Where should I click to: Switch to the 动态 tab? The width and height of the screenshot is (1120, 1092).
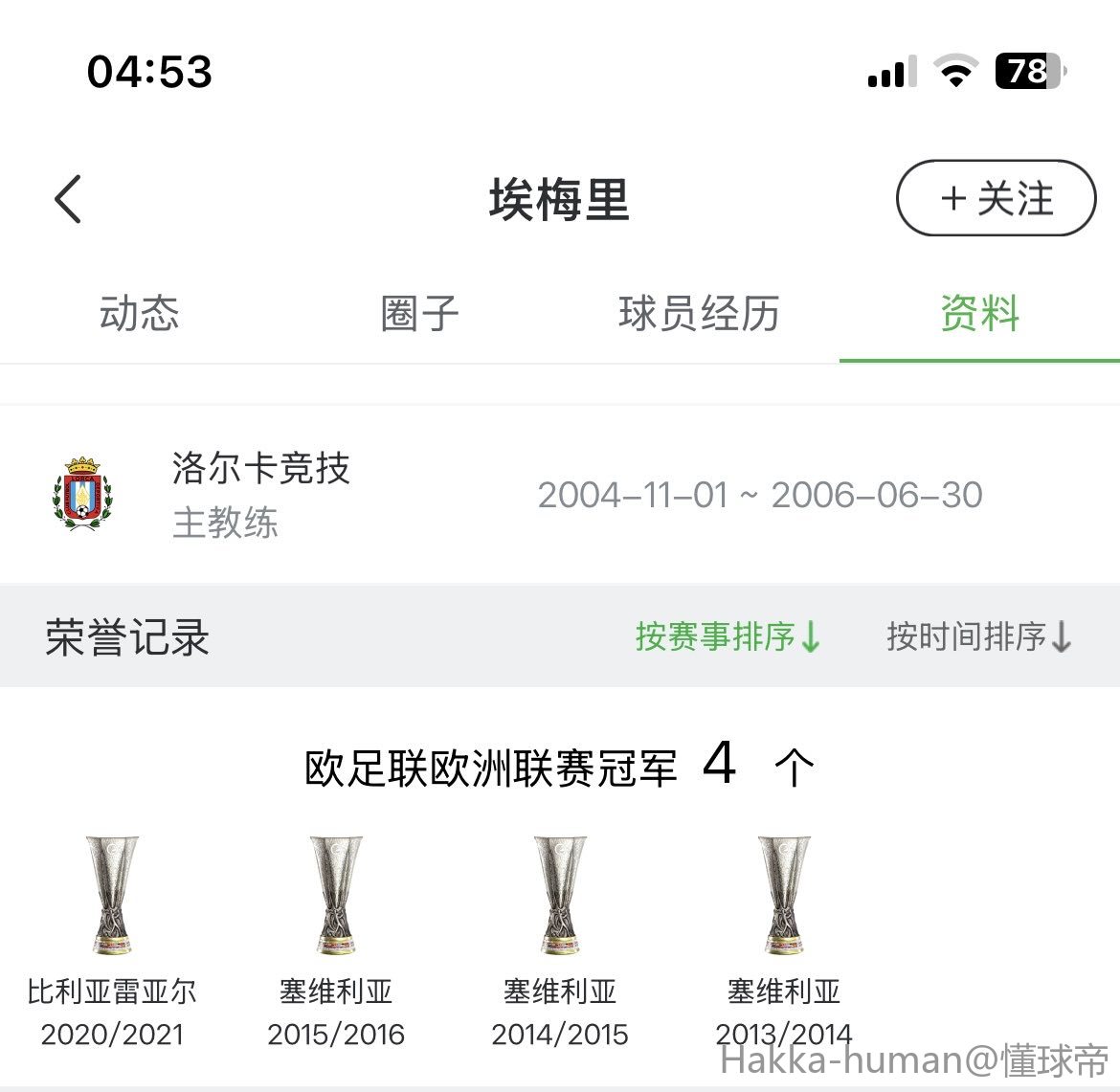coord(140,314)
